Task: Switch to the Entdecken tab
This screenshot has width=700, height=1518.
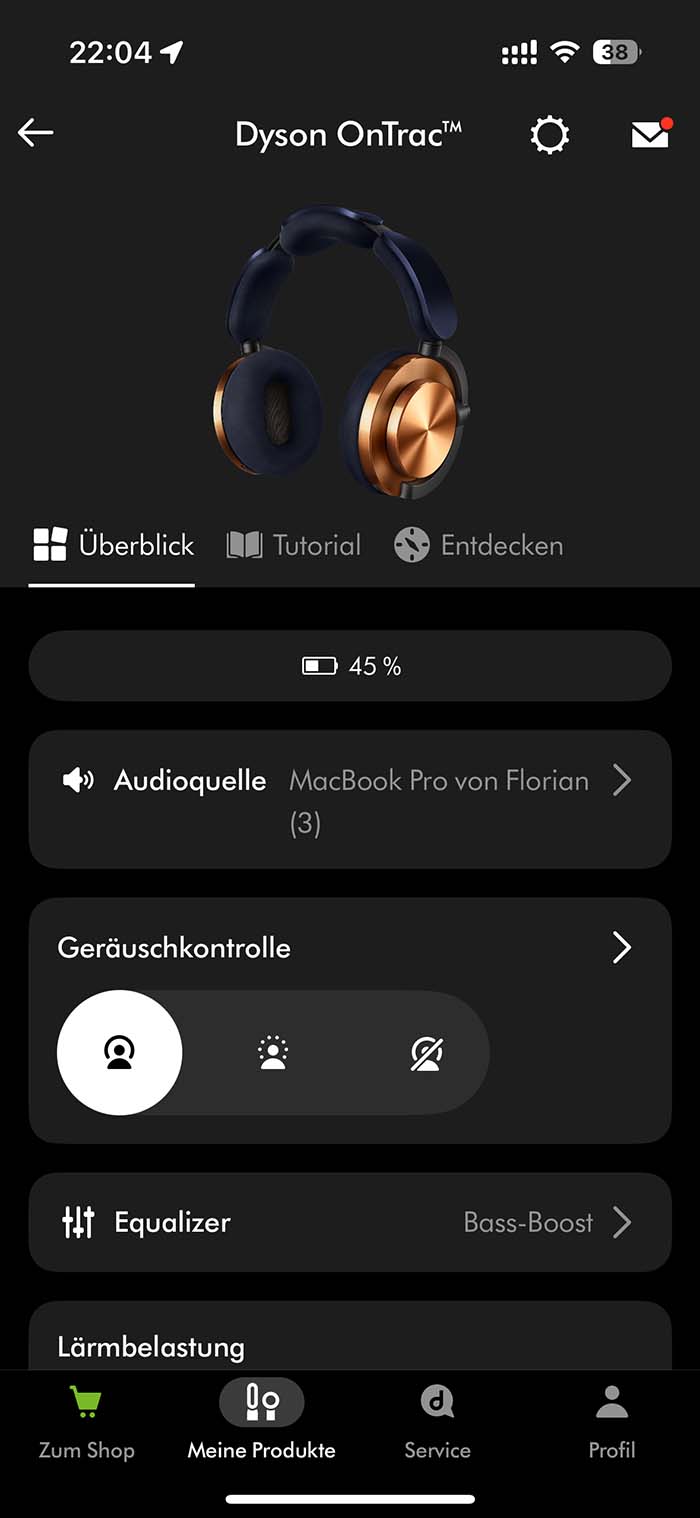Action: coord(478,545)
